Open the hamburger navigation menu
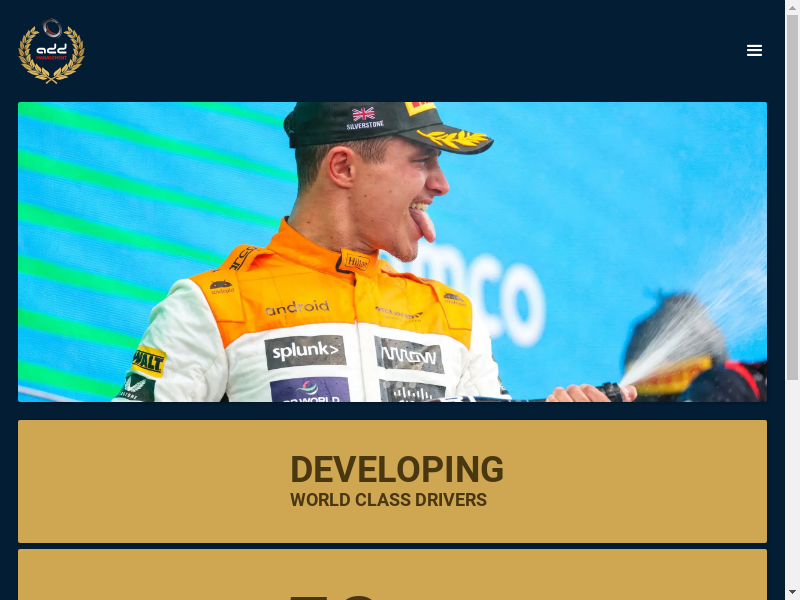 (754, 50)
